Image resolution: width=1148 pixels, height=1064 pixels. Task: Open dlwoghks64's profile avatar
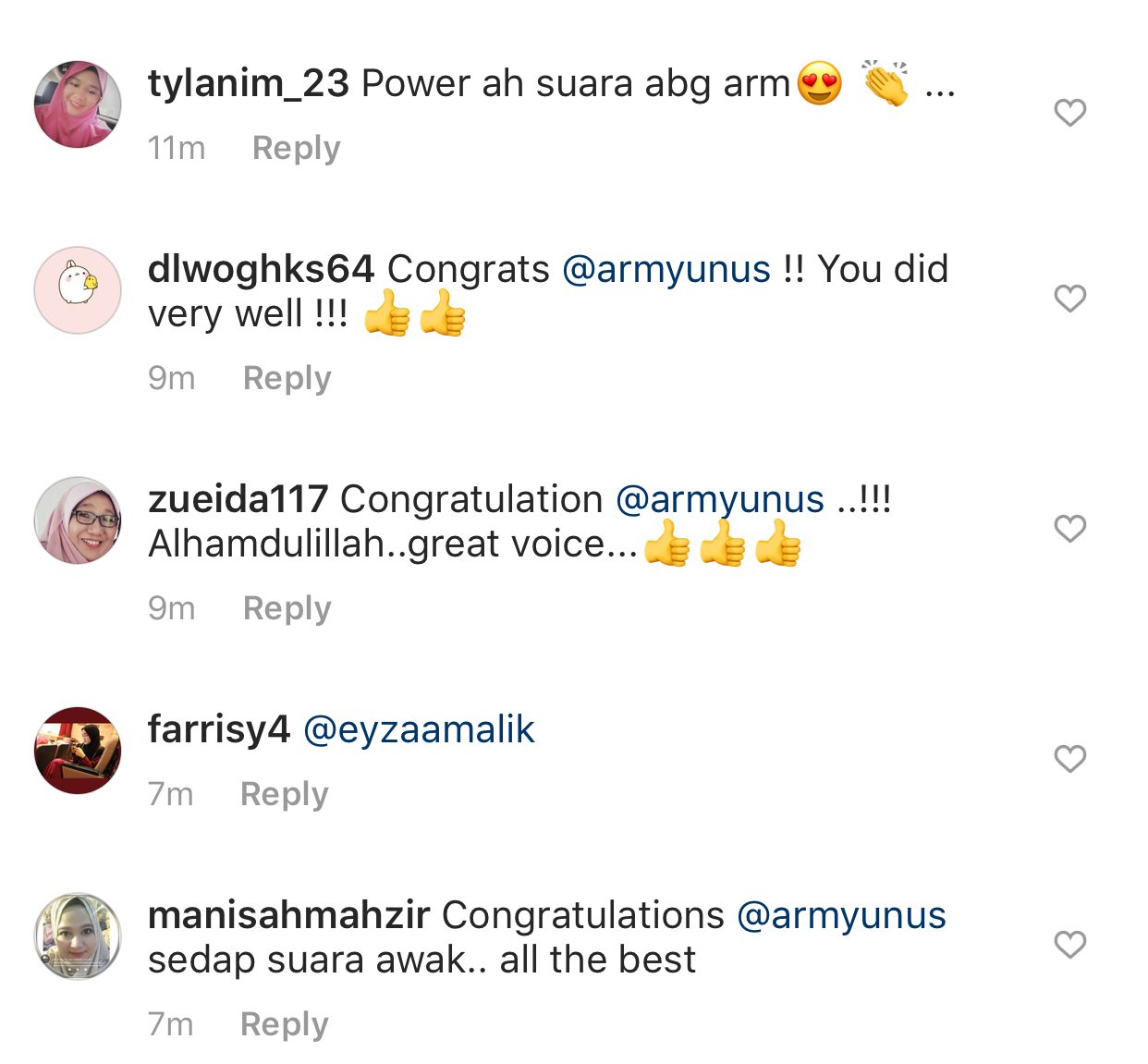[78, 289]
